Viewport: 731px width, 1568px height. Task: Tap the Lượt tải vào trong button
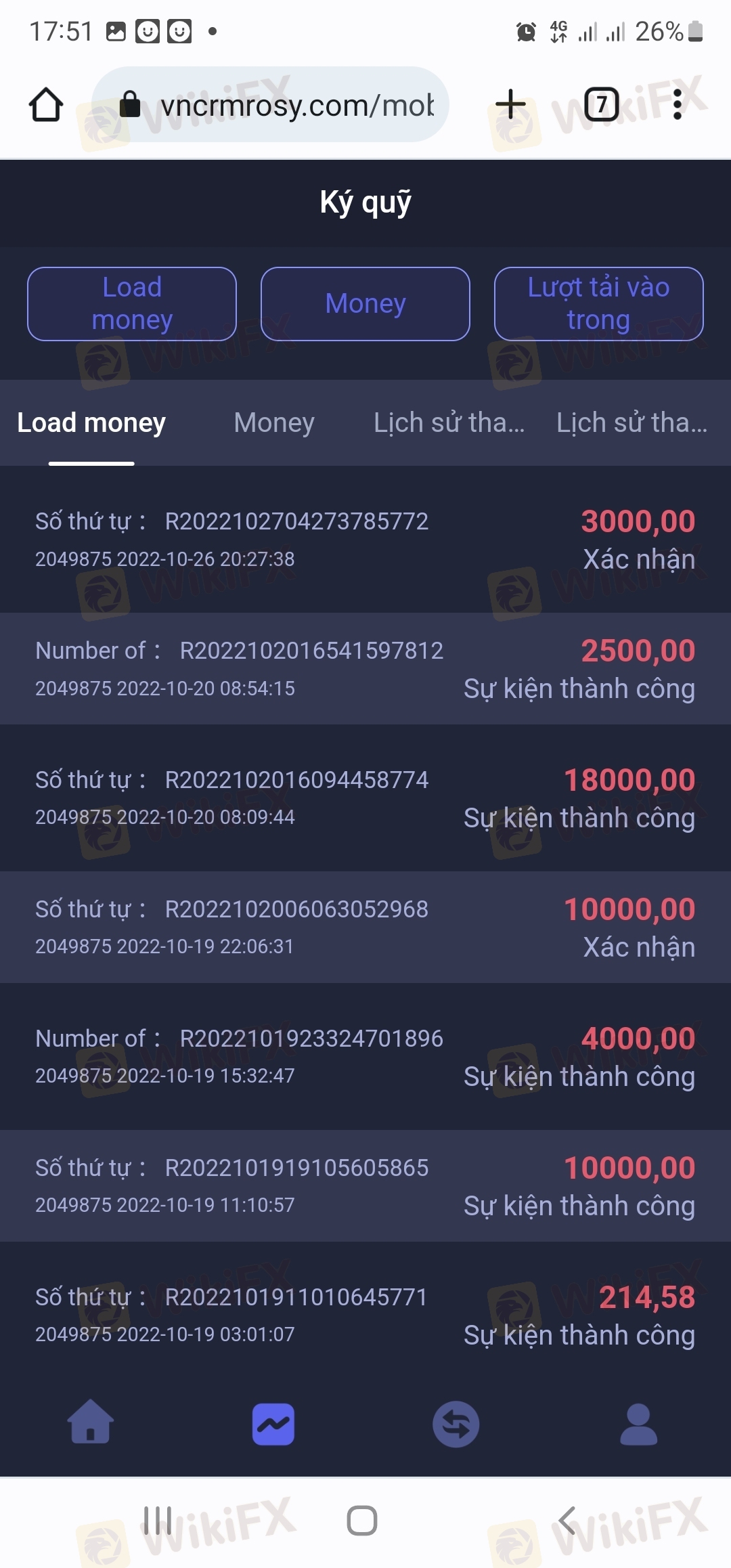[x=599, y=304]
